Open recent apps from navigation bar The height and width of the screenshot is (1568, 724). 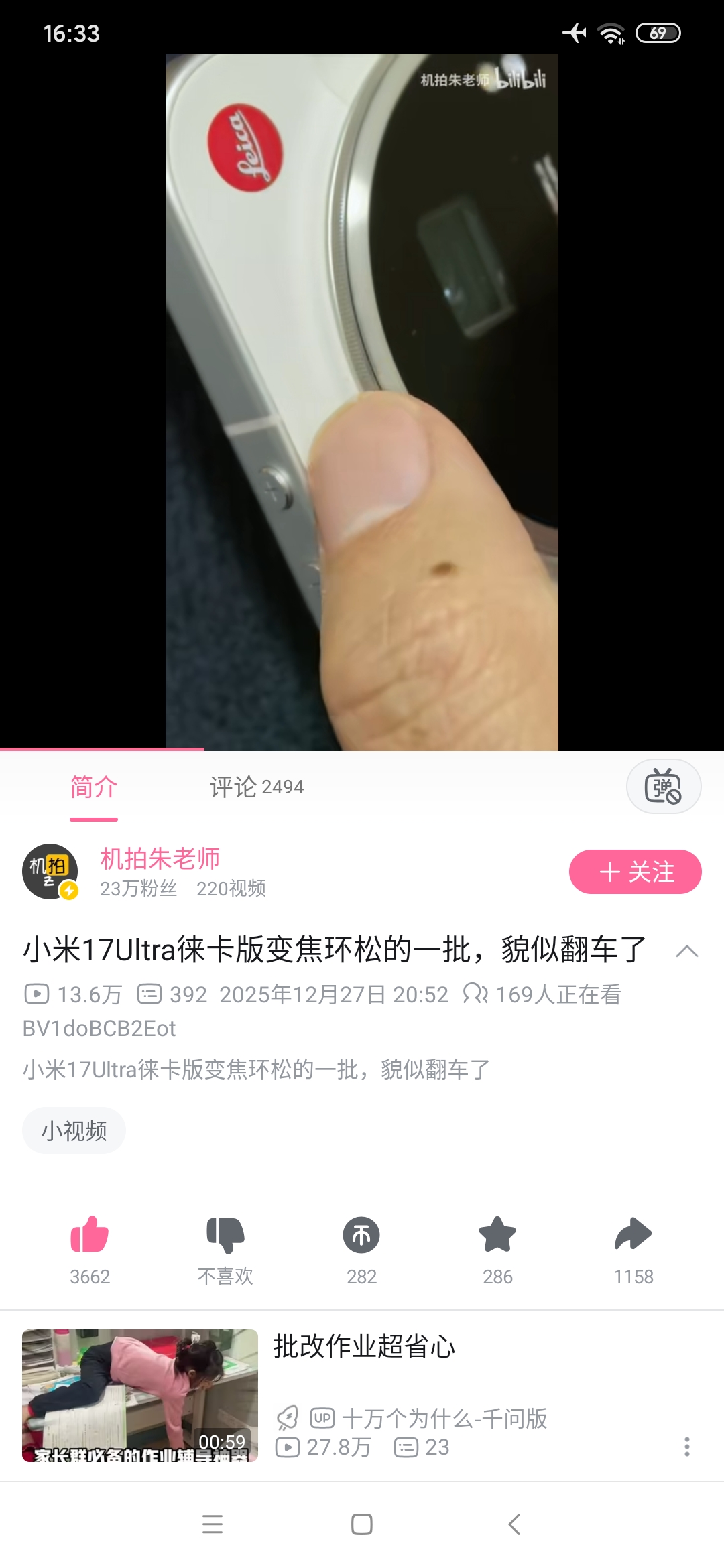(213, 1524)
